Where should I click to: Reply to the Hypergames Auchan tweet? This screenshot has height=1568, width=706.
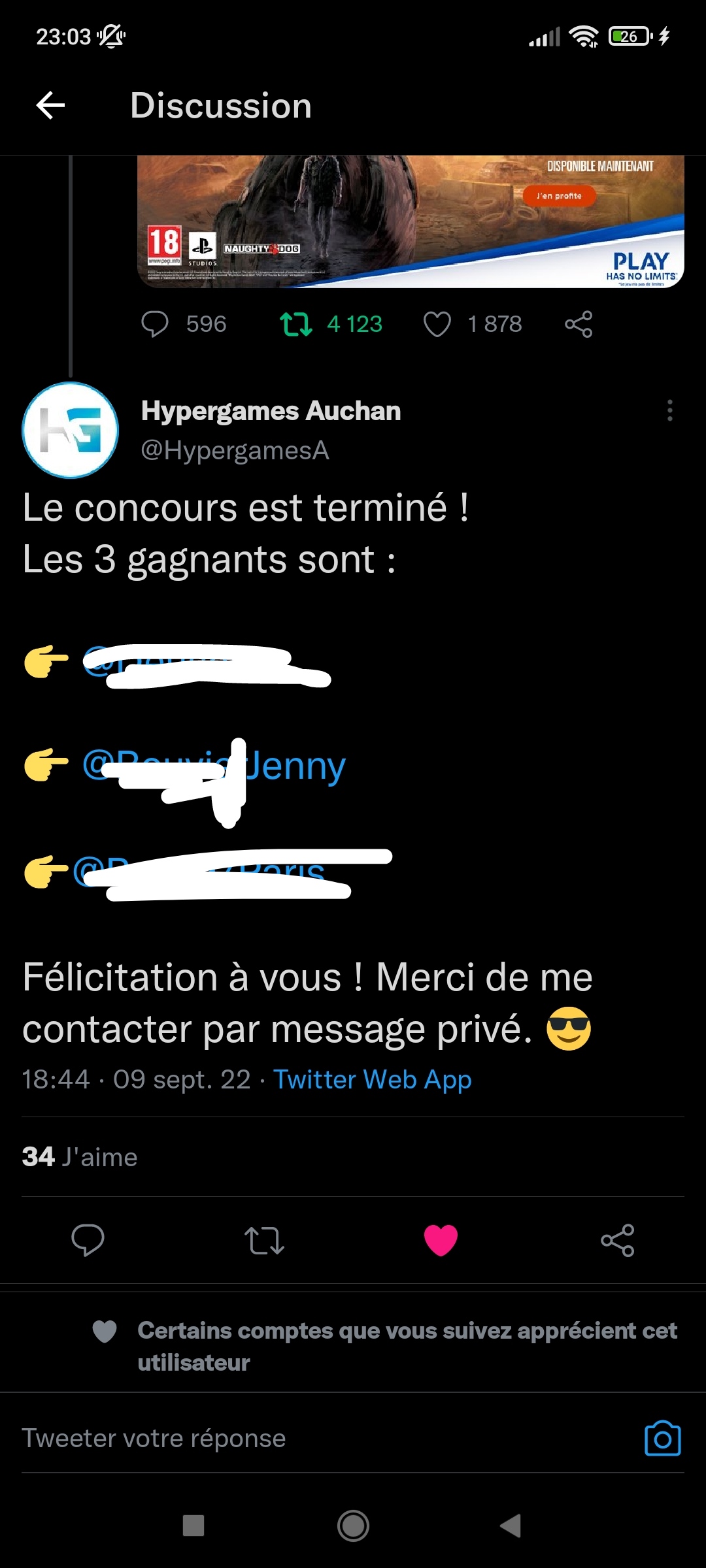[88, 1240]
